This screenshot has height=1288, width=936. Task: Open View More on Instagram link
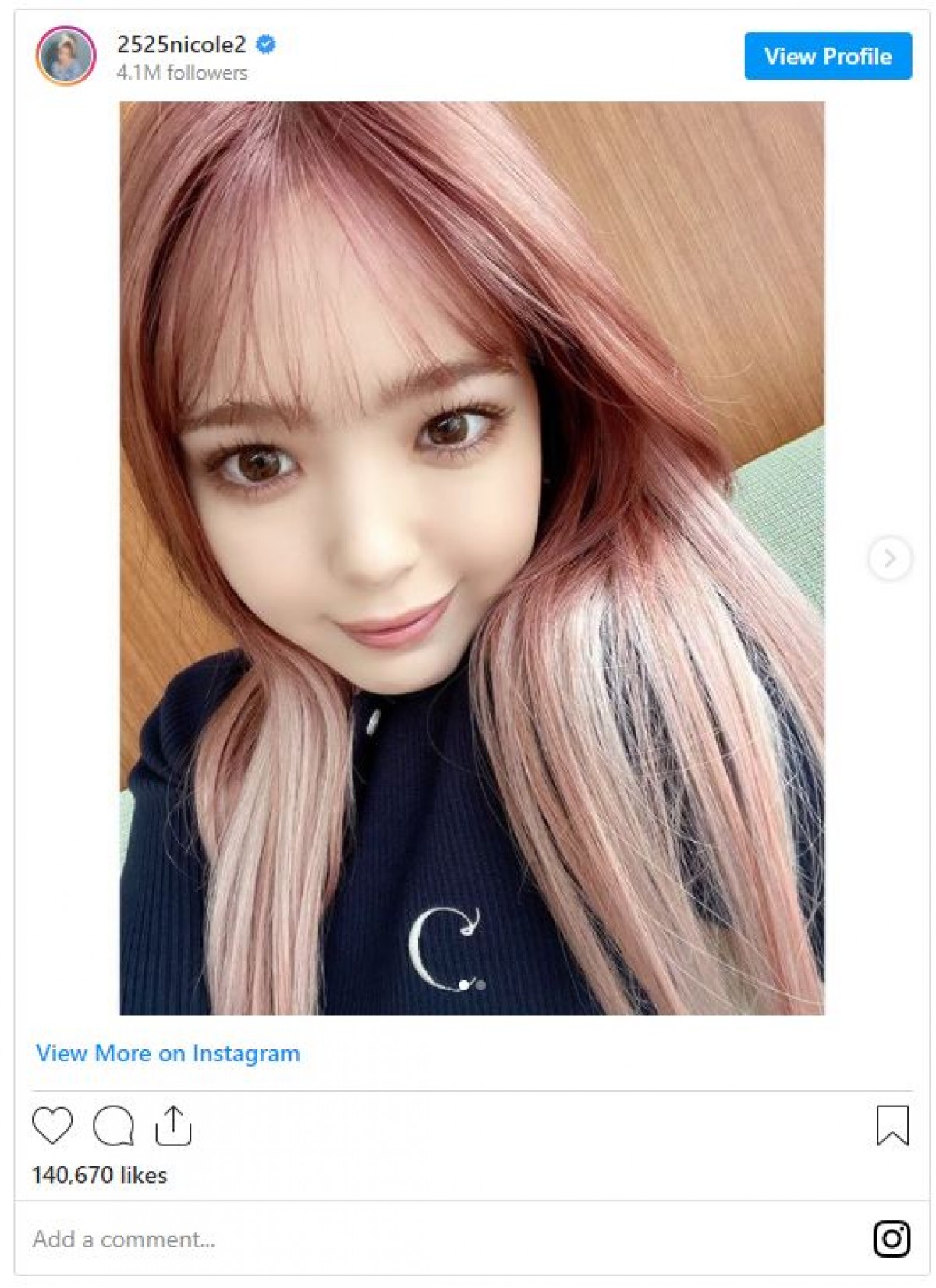coord(168,1053)
